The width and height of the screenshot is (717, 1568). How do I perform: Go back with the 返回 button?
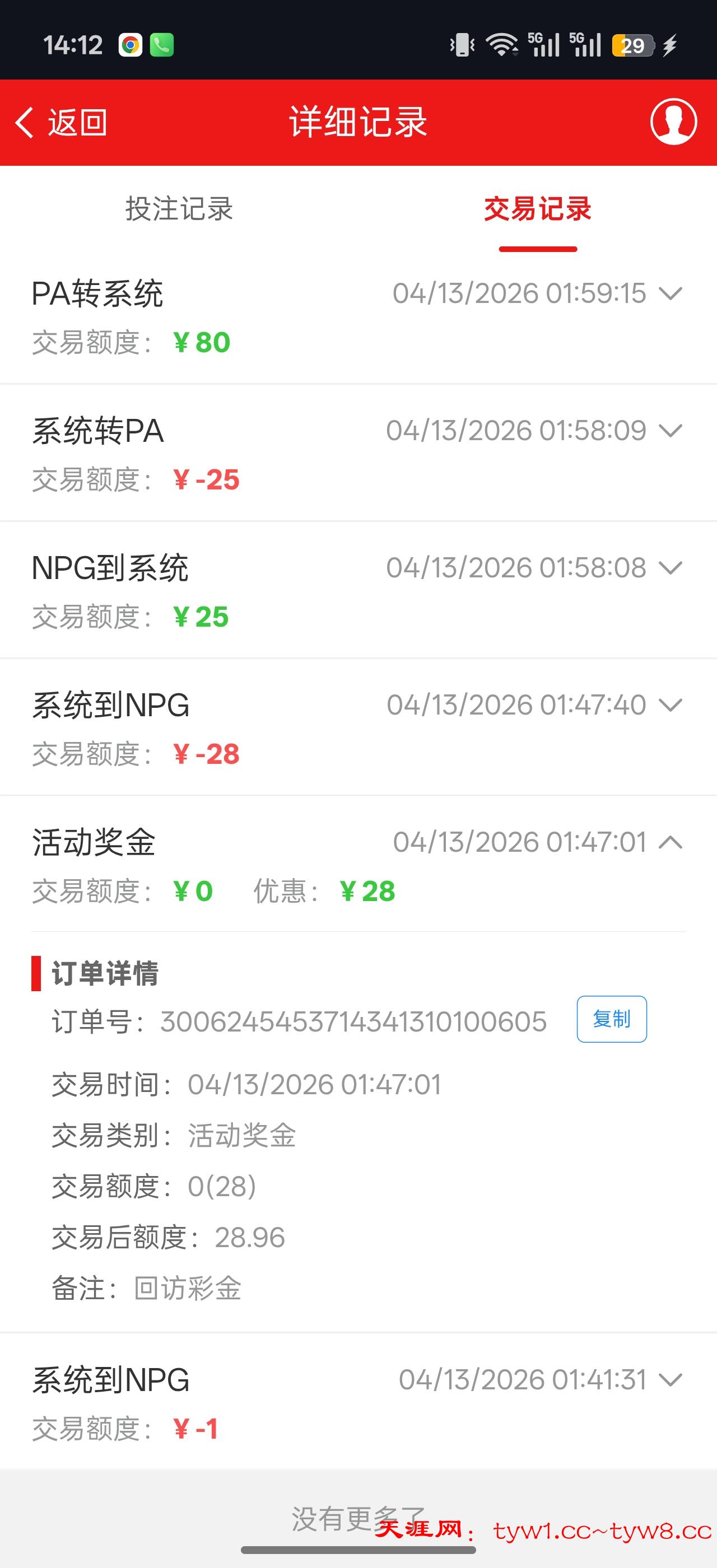[x=61, y=122]
